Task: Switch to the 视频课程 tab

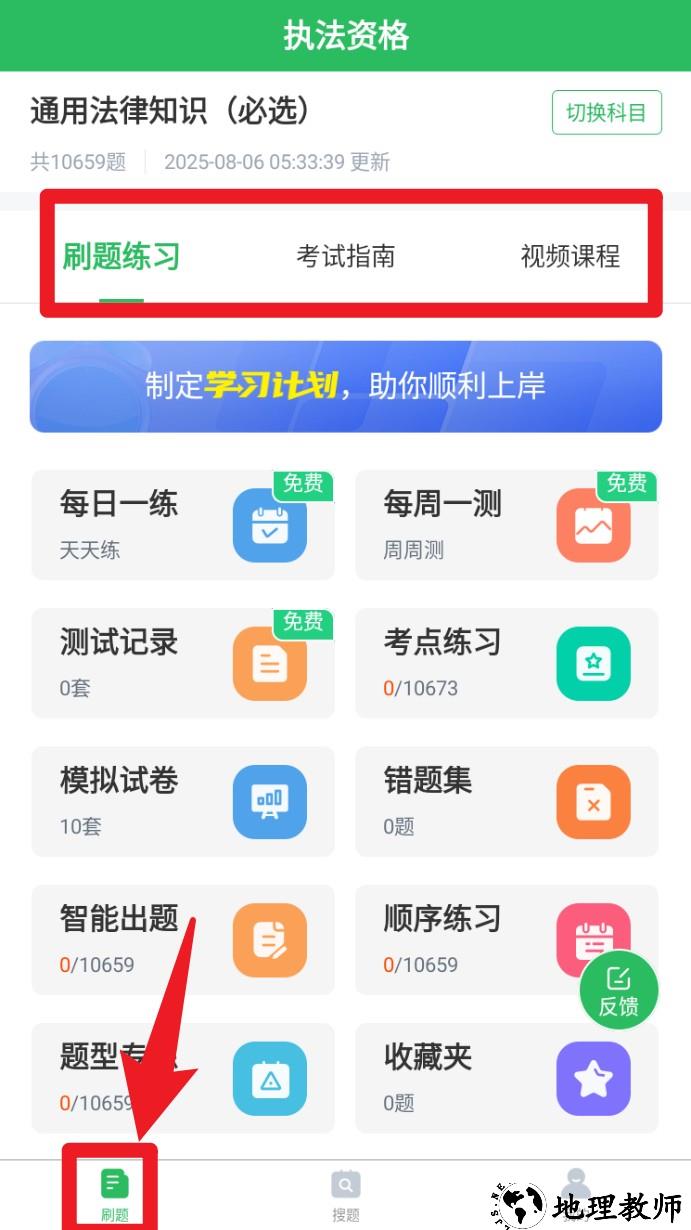Action: [570, 257]
